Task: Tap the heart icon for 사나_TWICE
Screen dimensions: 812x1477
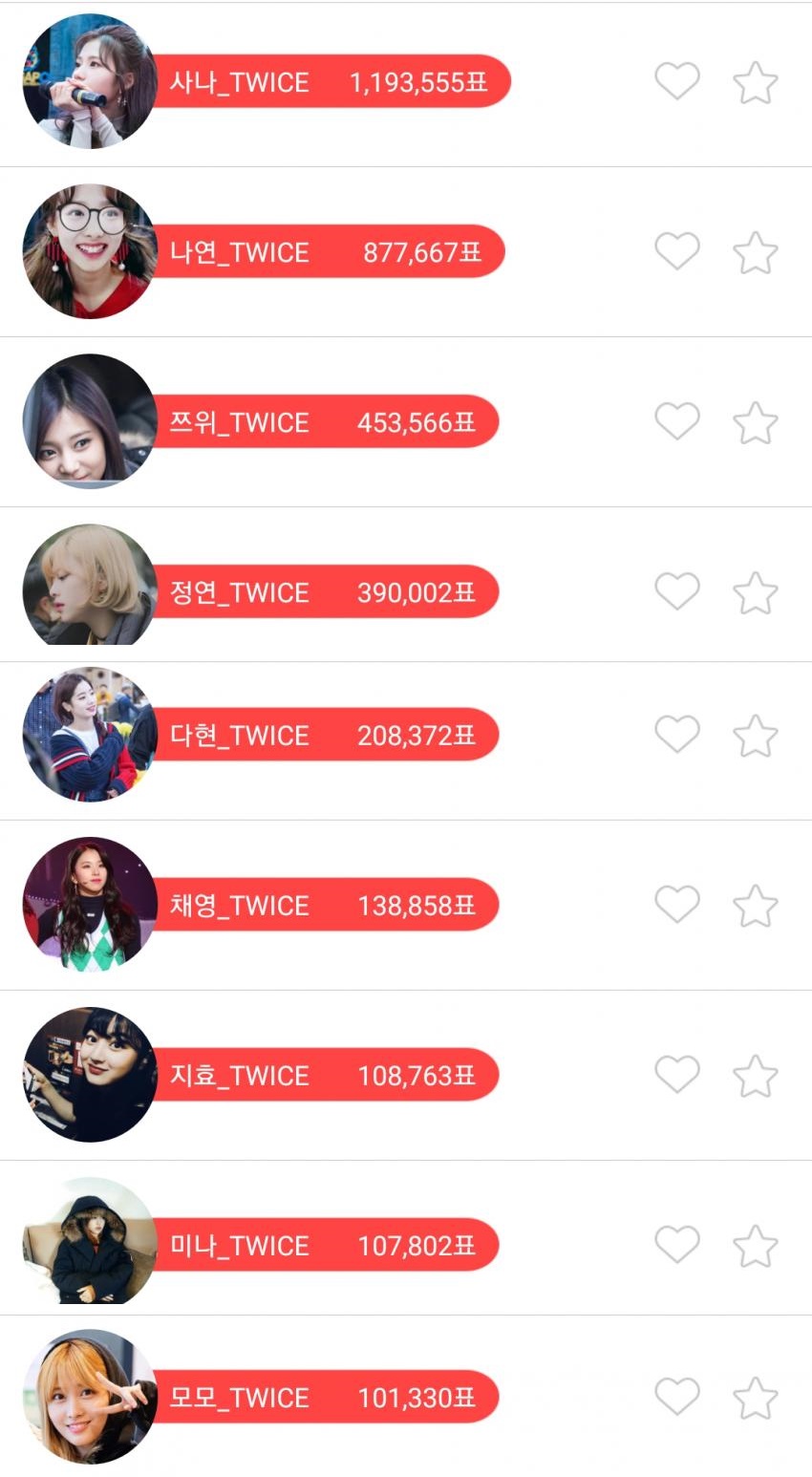Action: tap(677, 81)
